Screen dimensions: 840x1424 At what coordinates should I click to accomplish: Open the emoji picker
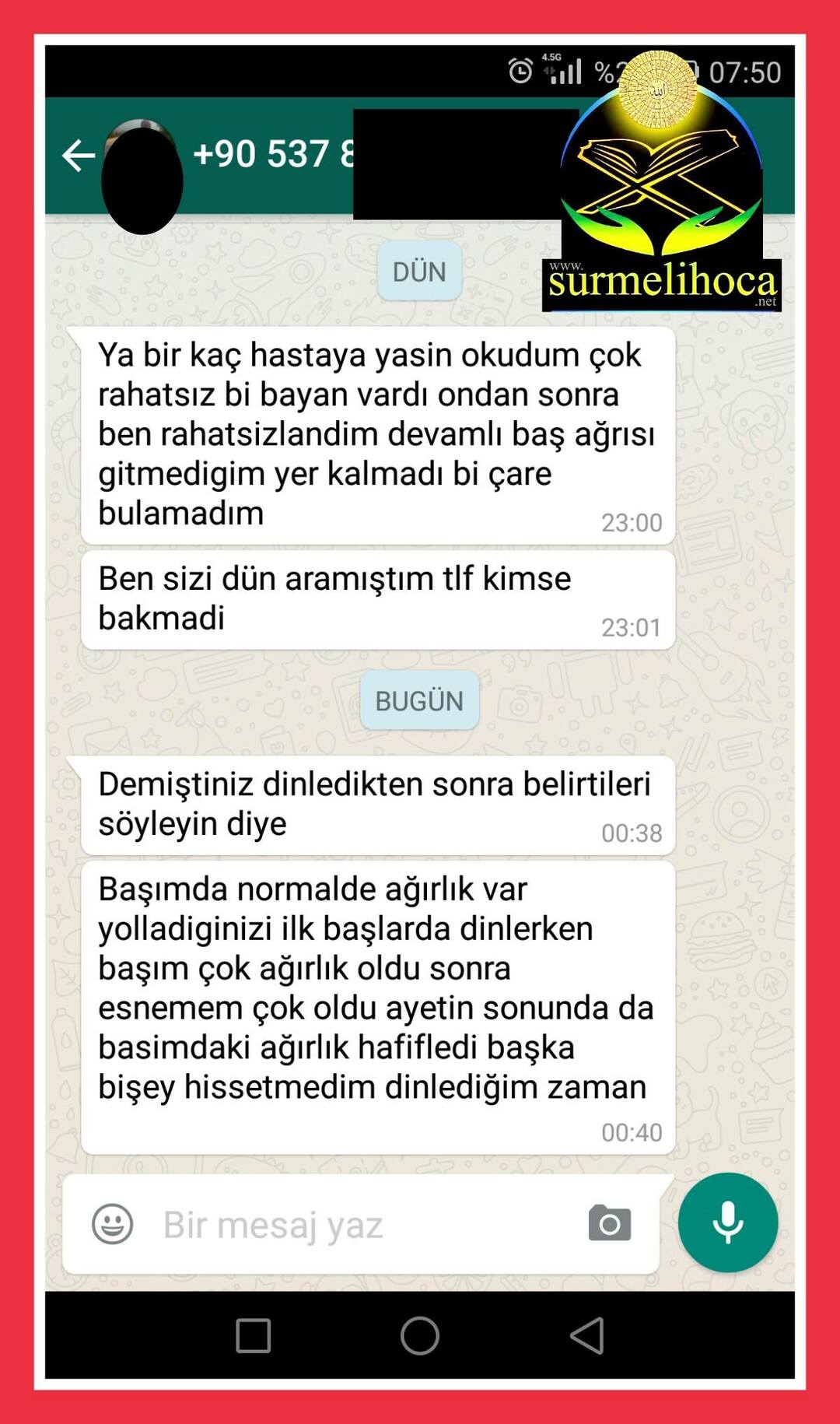click(113, 1224)
